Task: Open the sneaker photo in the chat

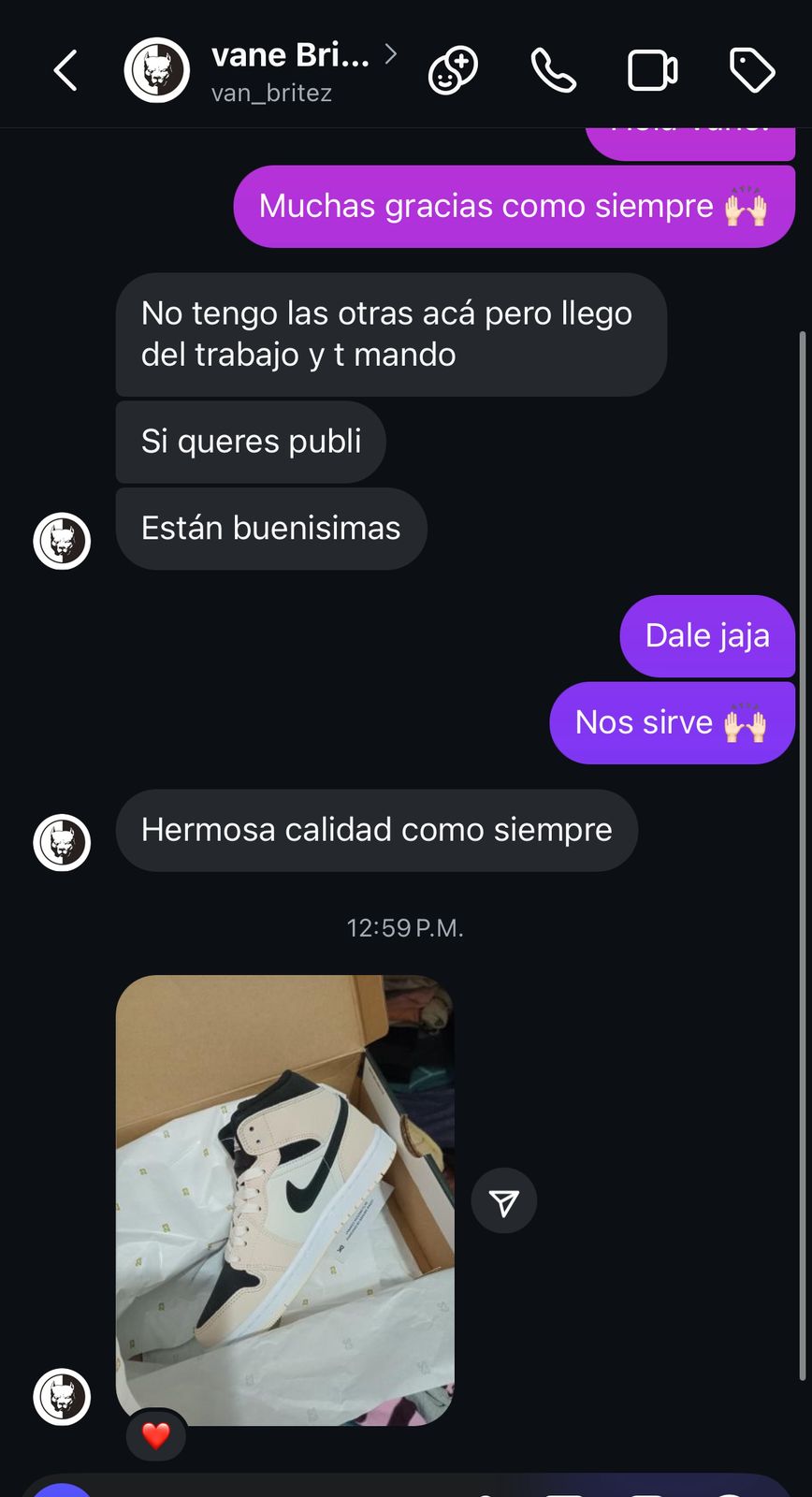Action: click(x=284, y=1199)
